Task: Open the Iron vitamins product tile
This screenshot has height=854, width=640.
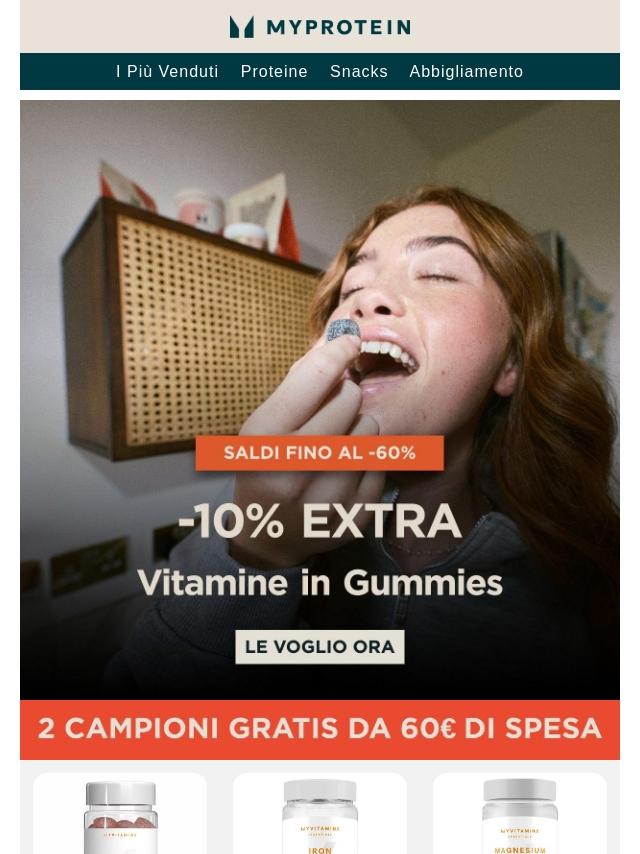Action: pos(320,815)
